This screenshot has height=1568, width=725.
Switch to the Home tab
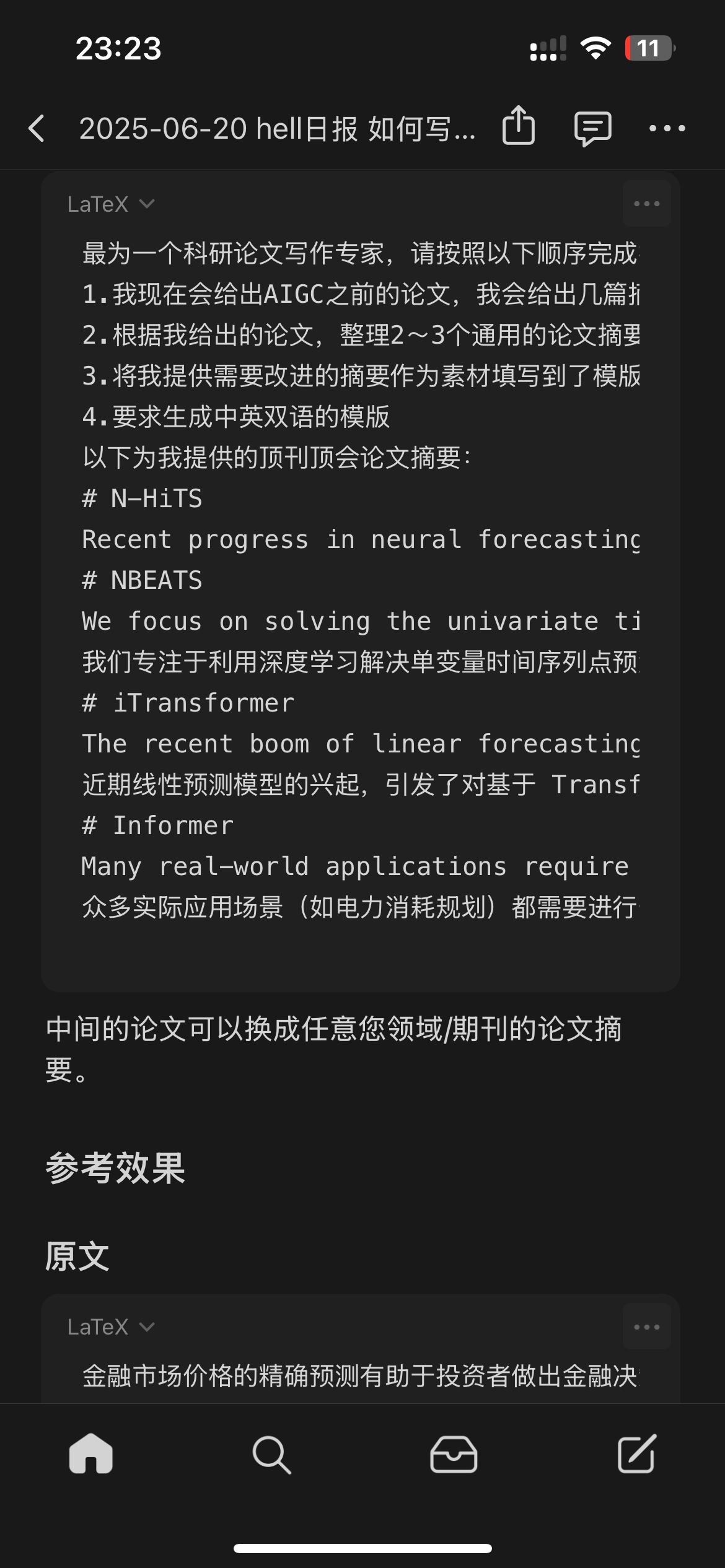click(x=91, y=1453)
